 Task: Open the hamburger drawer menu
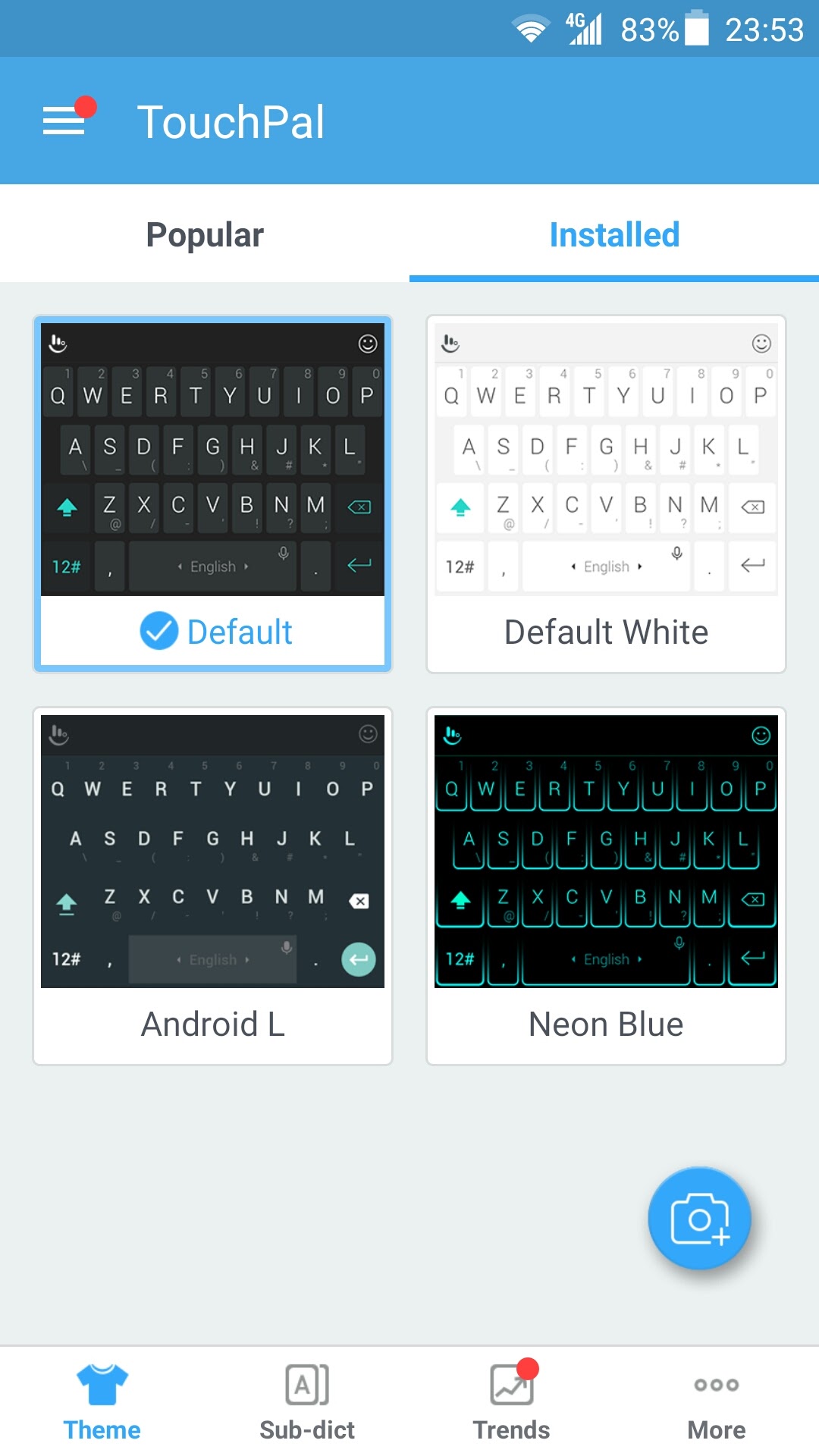(64, 121)
